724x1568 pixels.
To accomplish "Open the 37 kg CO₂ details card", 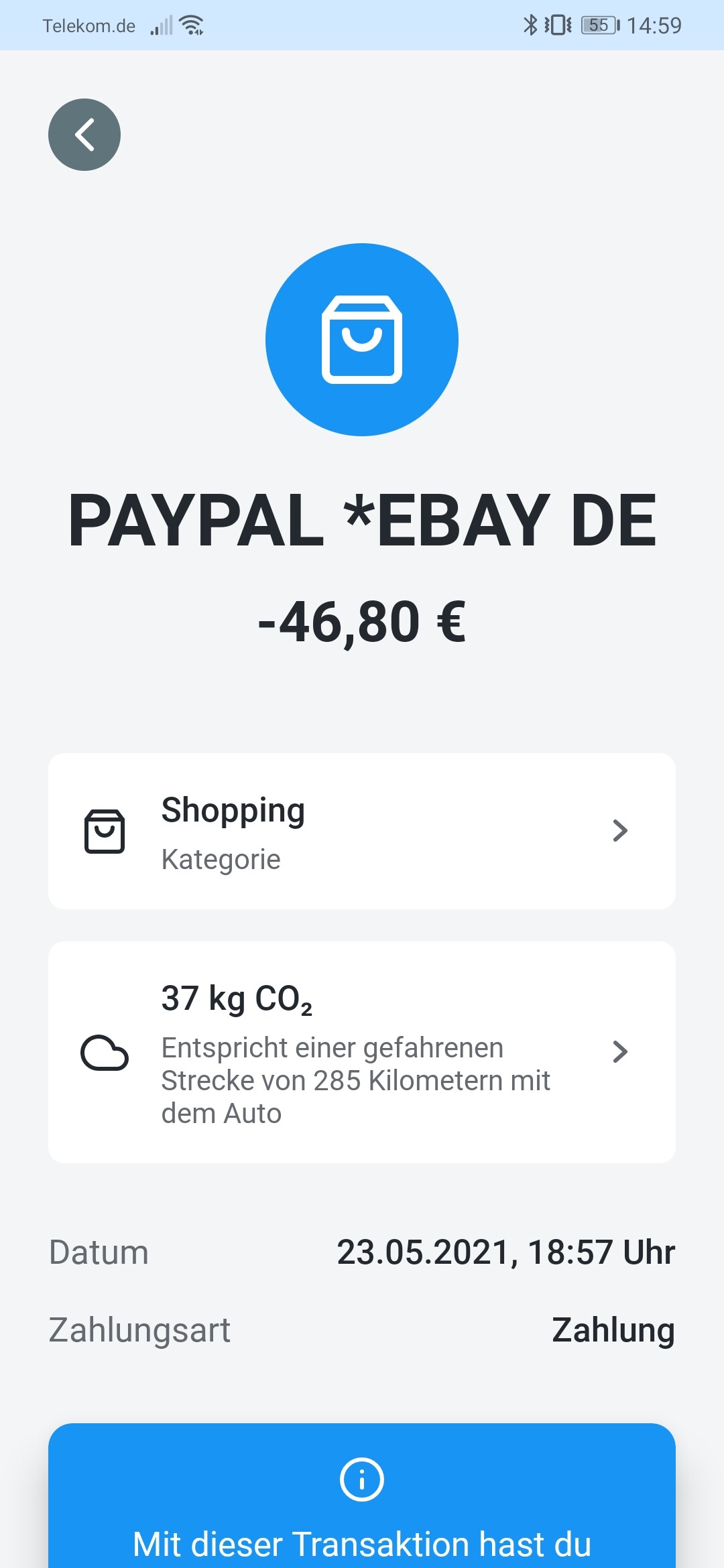I will (362, 1052).
